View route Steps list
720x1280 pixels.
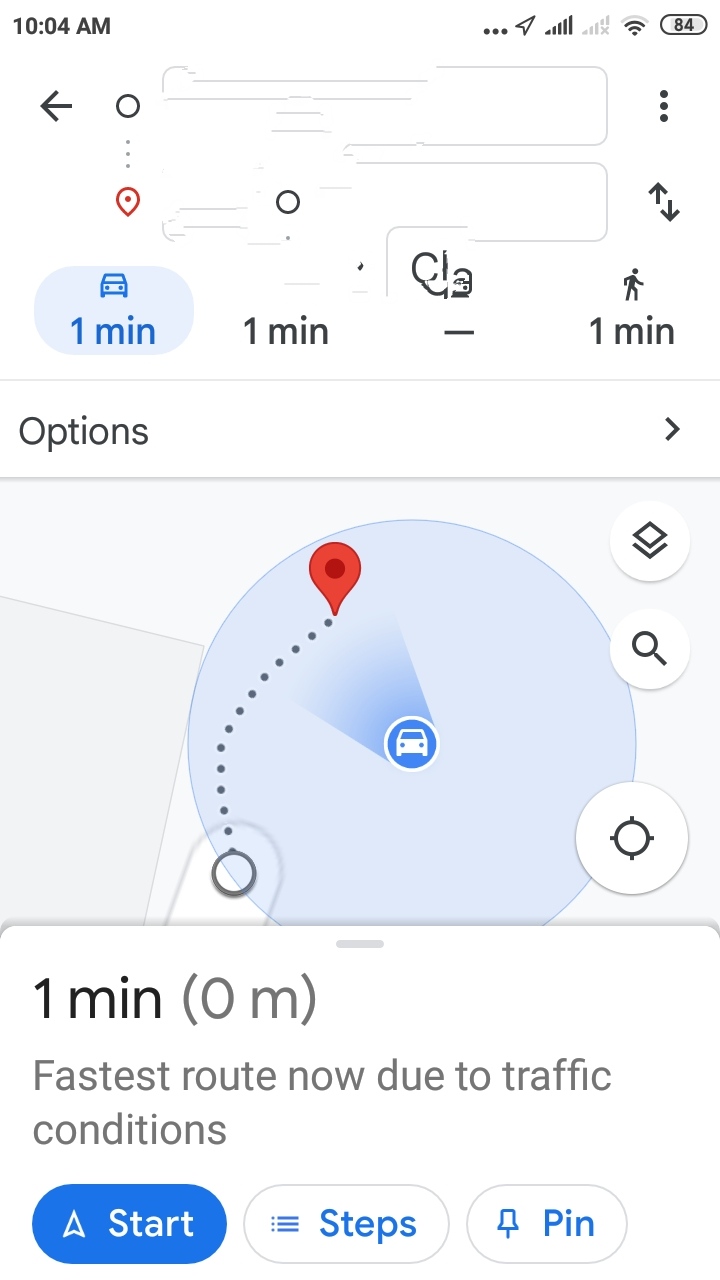click(x=345, y=1223)
